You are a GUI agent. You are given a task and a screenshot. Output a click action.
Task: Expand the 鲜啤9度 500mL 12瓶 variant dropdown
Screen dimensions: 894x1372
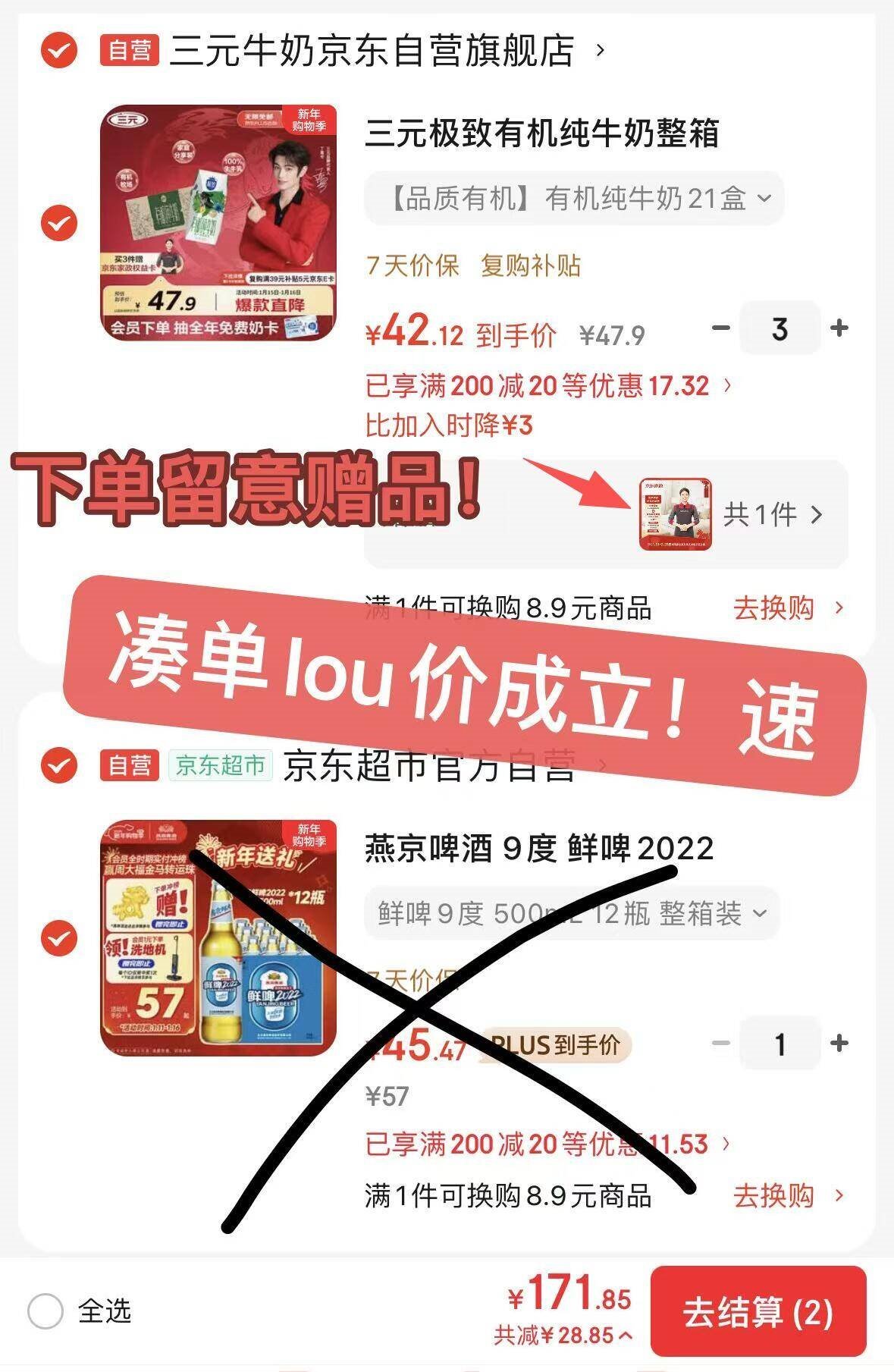(572, 913)
